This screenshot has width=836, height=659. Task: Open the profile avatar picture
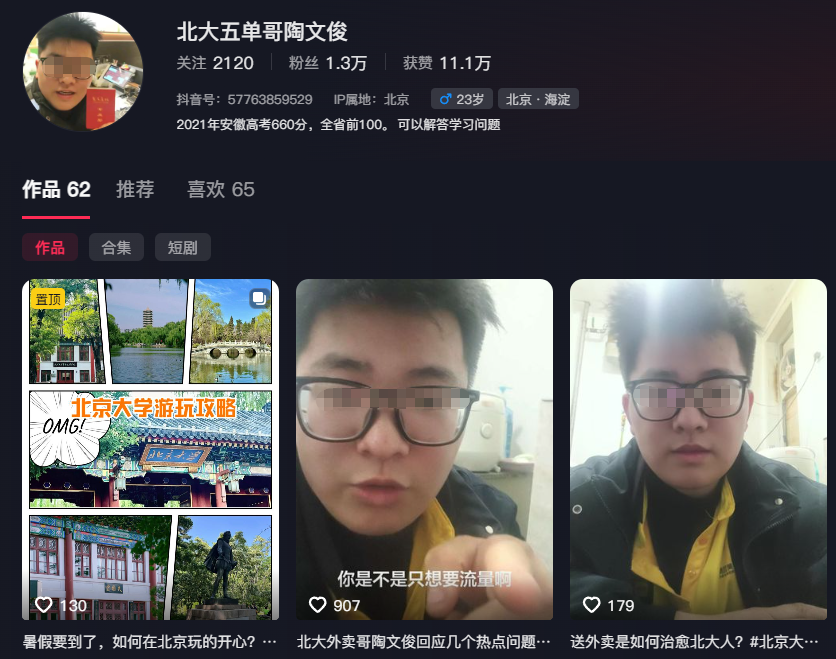(x=83, y=72)
